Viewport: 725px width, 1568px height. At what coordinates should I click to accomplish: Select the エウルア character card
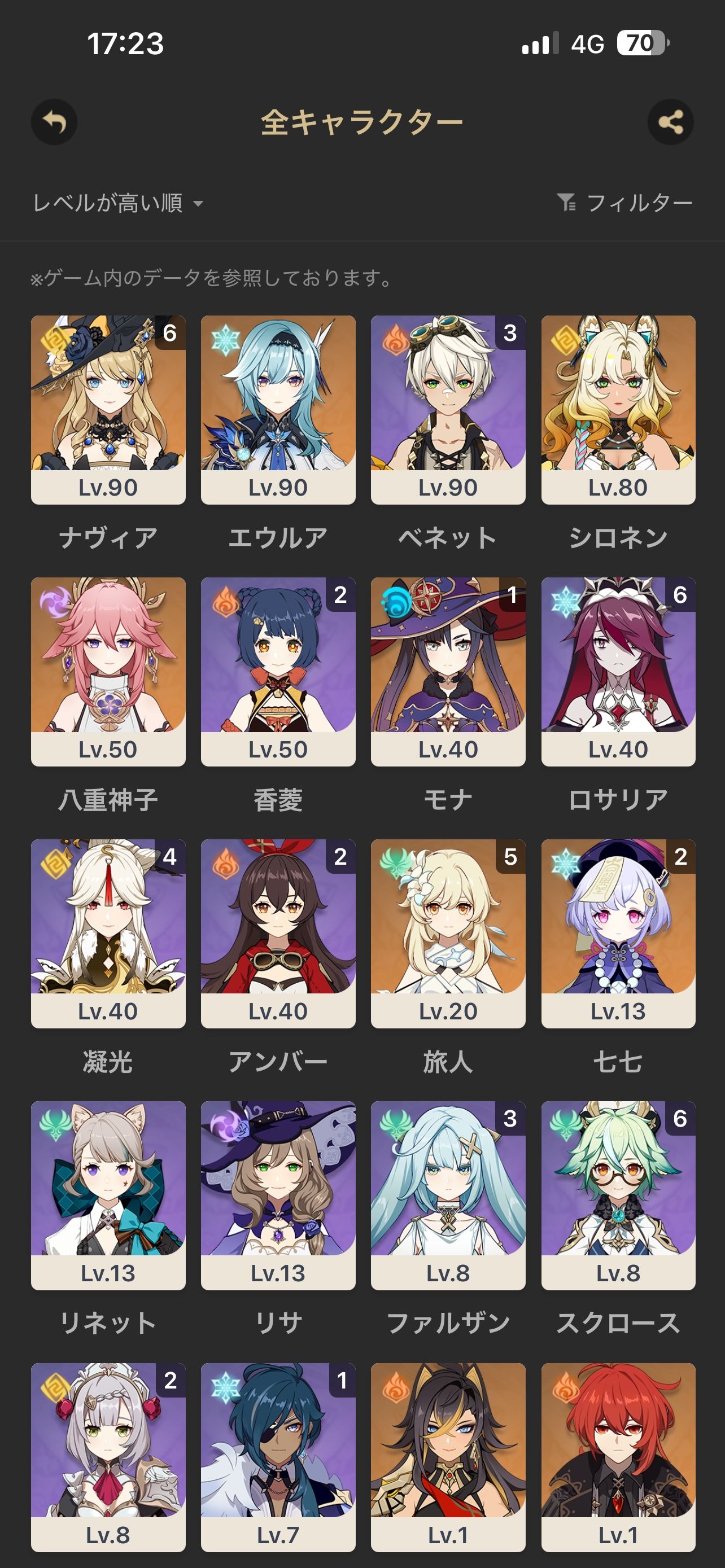click(x=278, y=409)
